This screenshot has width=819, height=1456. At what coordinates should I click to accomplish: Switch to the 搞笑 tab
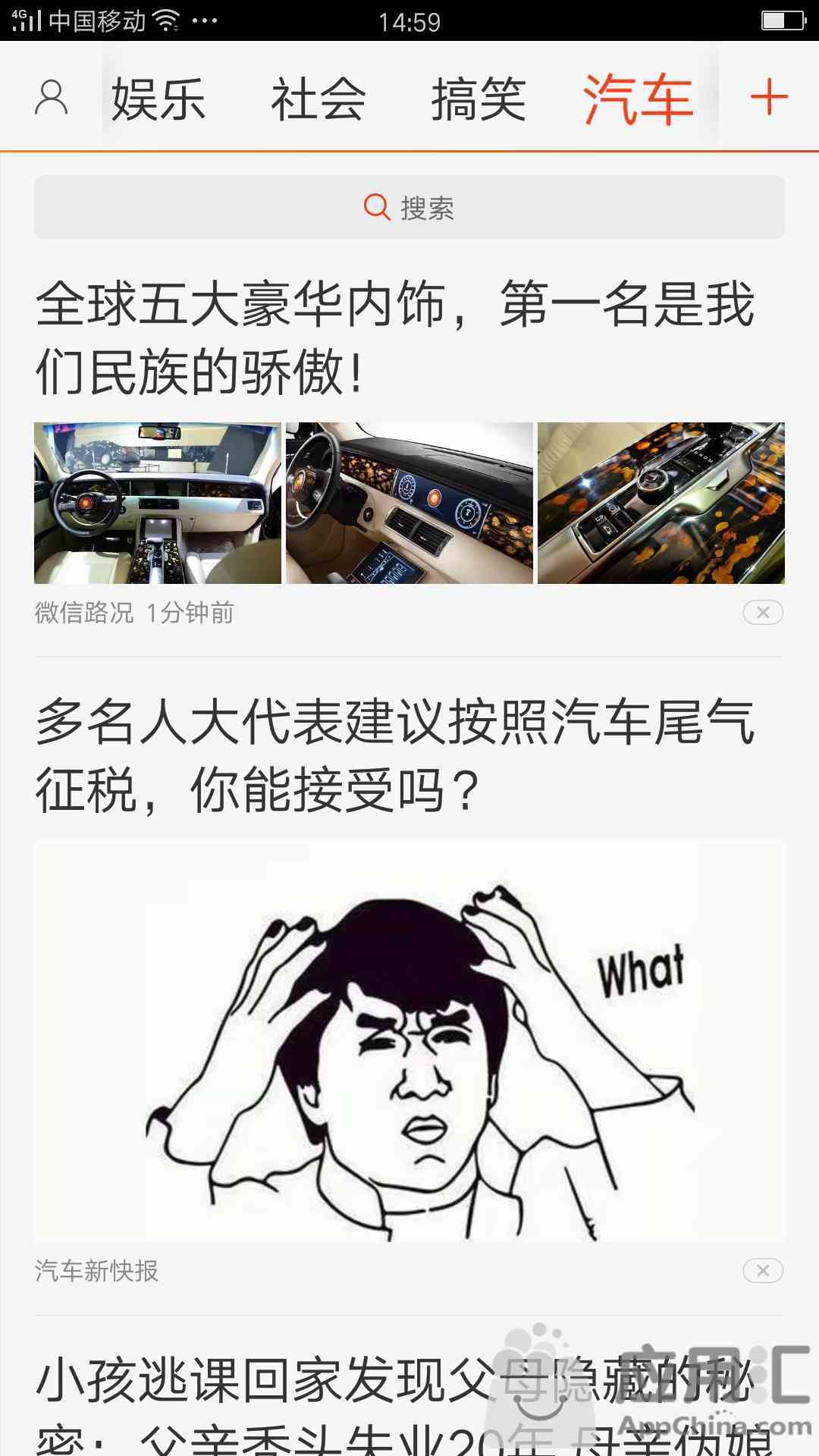[x=479, y=99]
